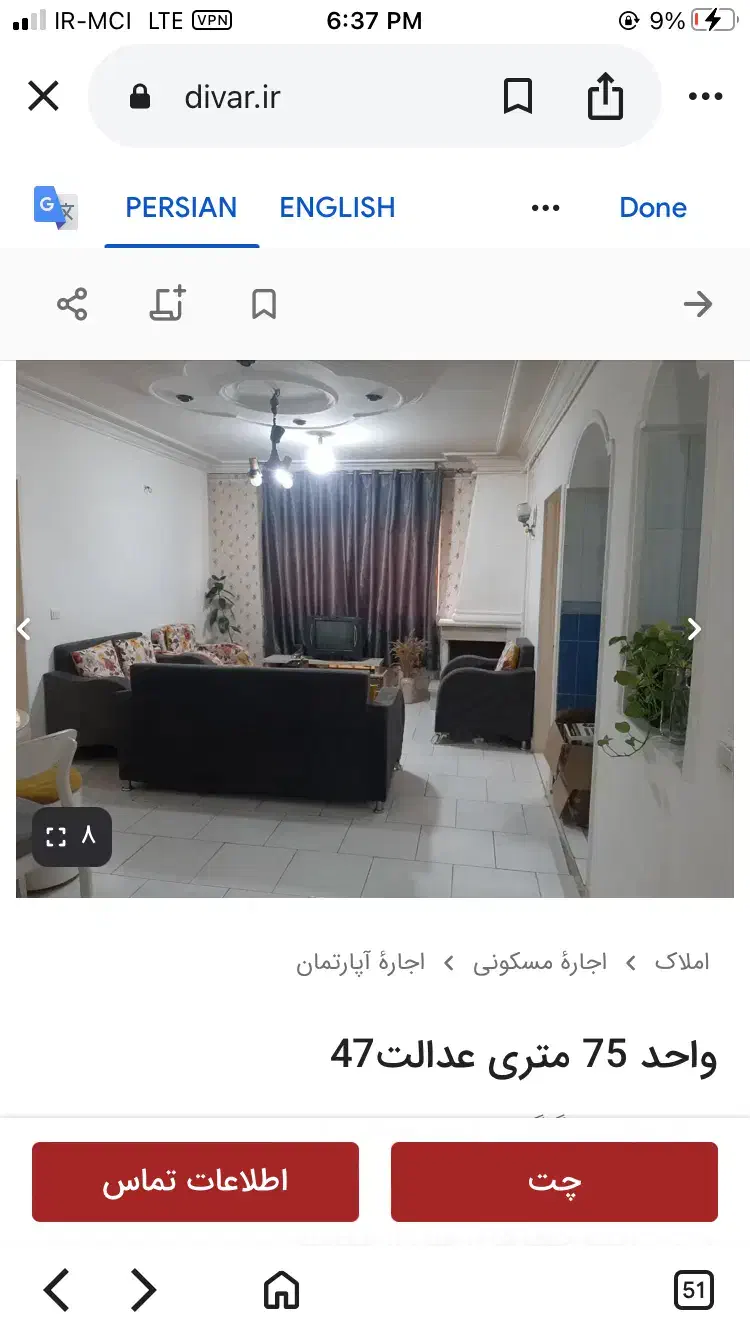Save the ad with the bookmark ribbon icon

click(263, 303)
